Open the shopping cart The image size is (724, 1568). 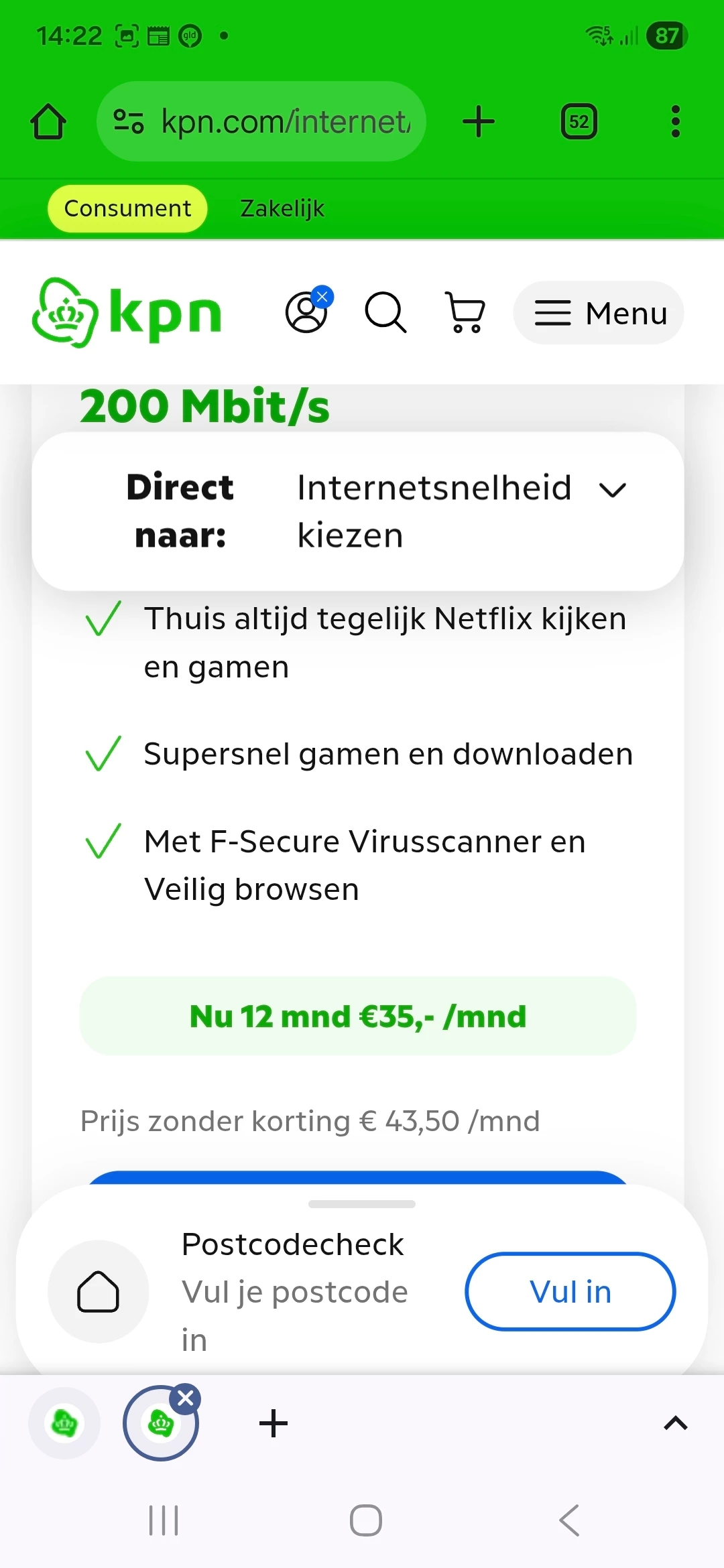pyautogui.click(x=465, y=312)
